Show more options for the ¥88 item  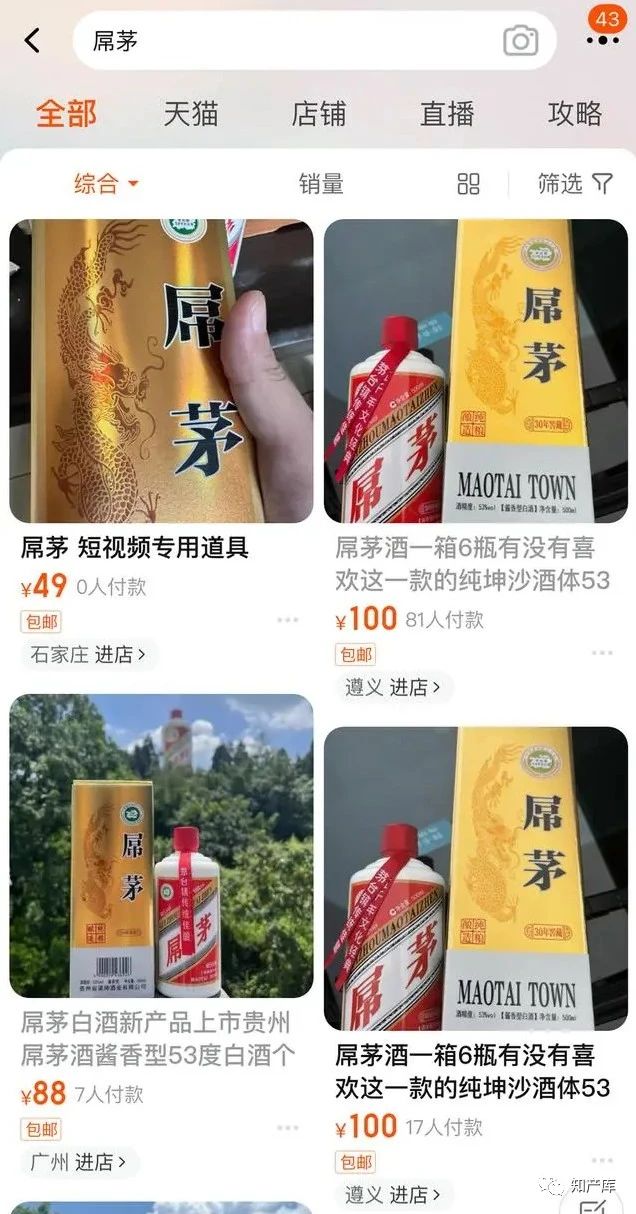(x=288, y=1128)
